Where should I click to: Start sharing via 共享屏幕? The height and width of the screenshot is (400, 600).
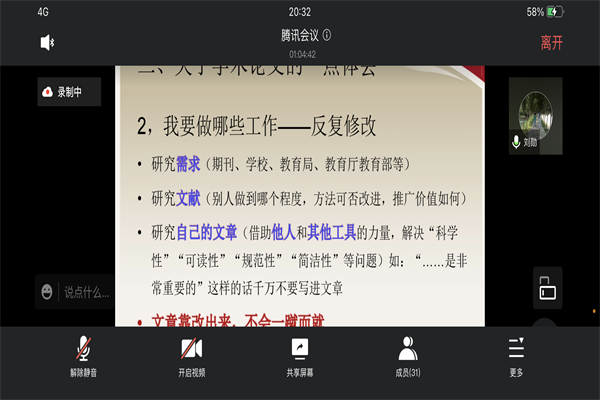(300, 355)
